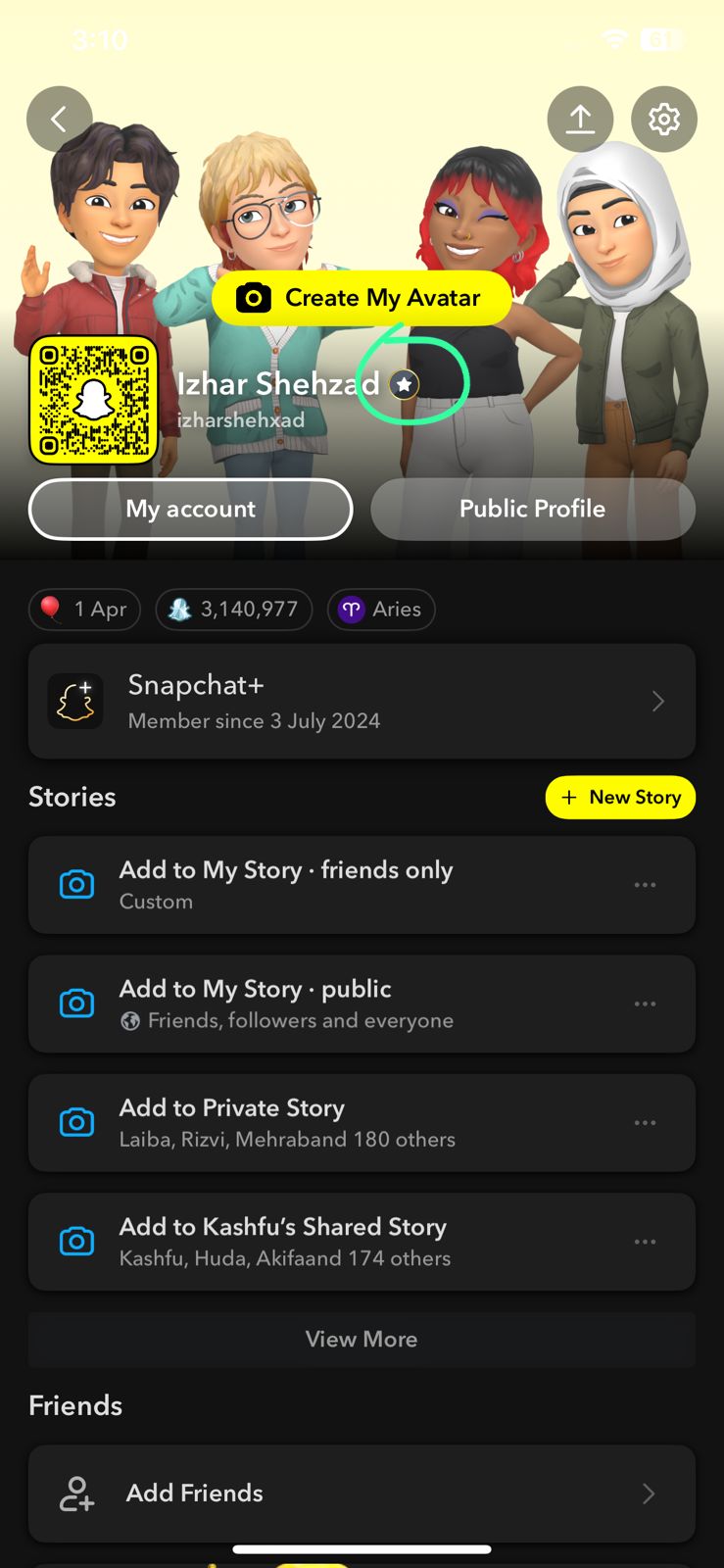This screenshot has width=724, height=1568.
Task: Open options for Kashfu's Shared Story
Action: click(x=645, y=1242)
